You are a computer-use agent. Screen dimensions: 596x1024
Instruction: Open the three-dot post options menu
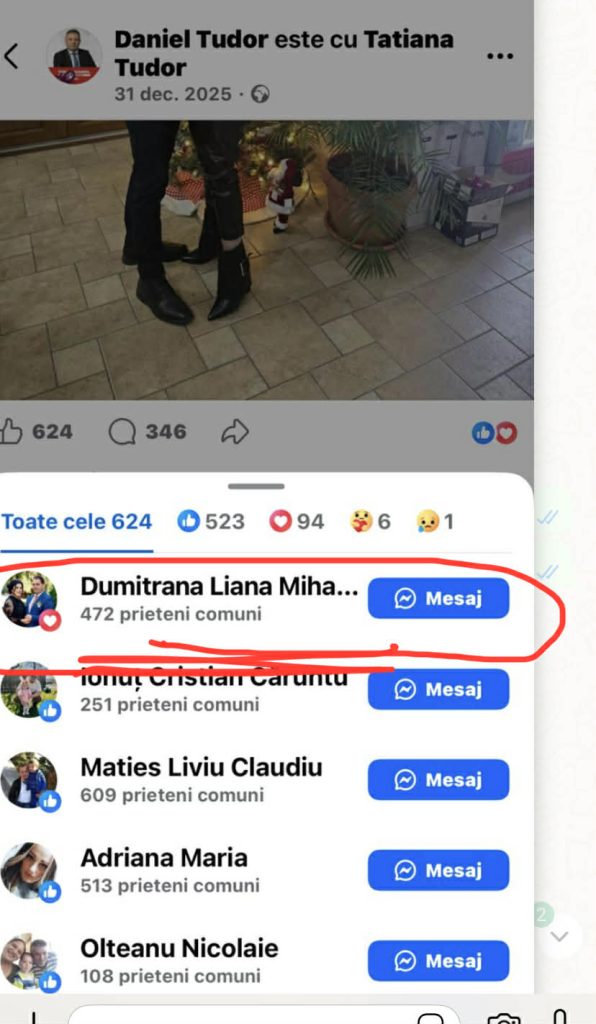click(500, 56)
